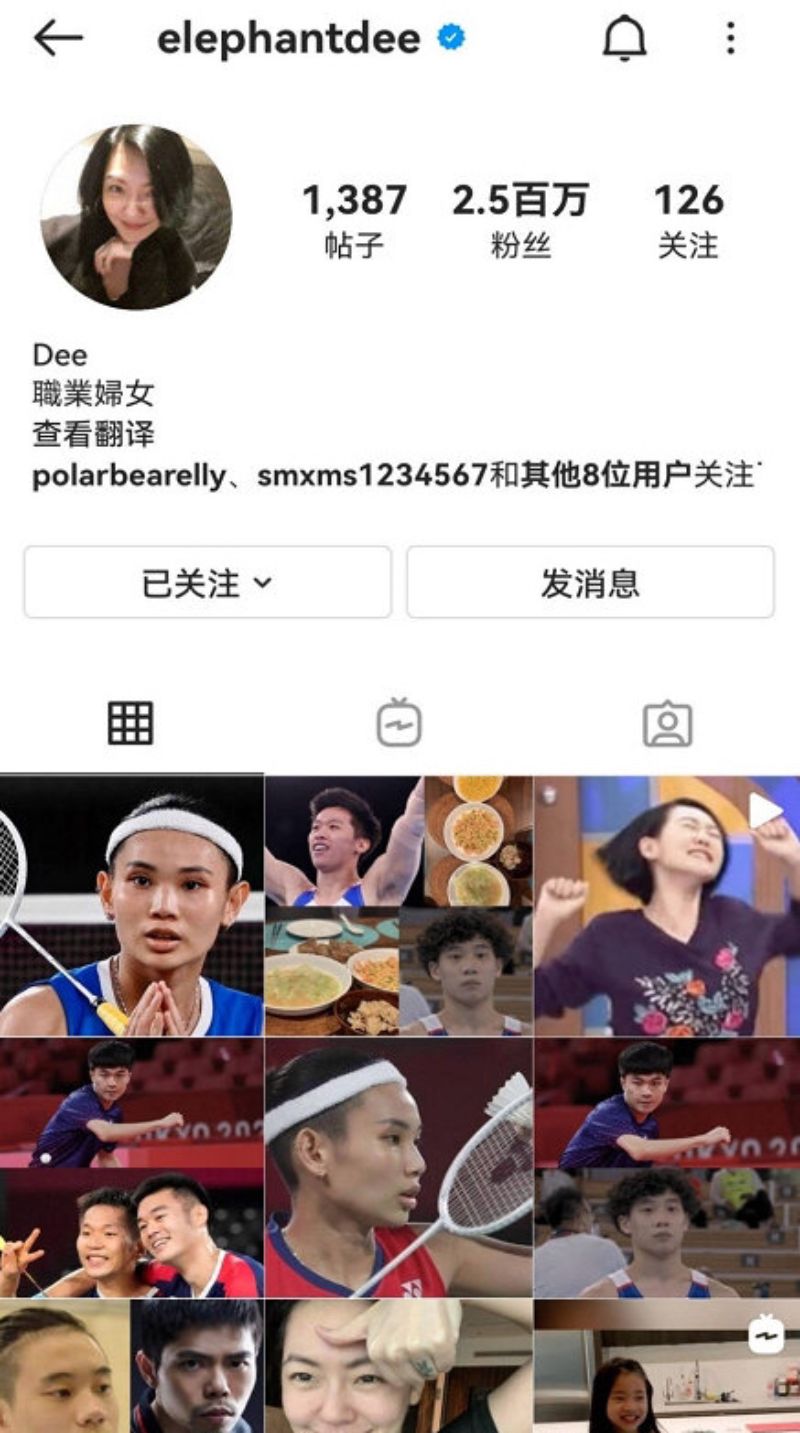The width and height of the screenshot is (800, 1433).
Task: Open the notifications bell for elephantdee
Action: 624,39
